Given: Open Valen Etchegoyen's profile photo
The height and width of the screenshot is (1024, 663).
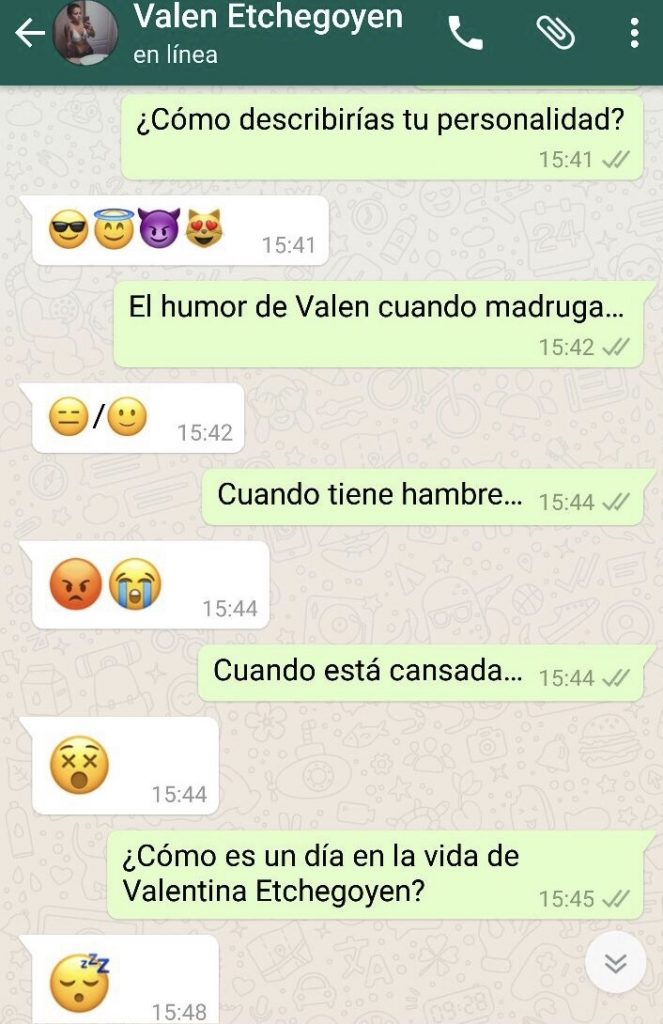Looking at the screenshot, I should (84, 33).
